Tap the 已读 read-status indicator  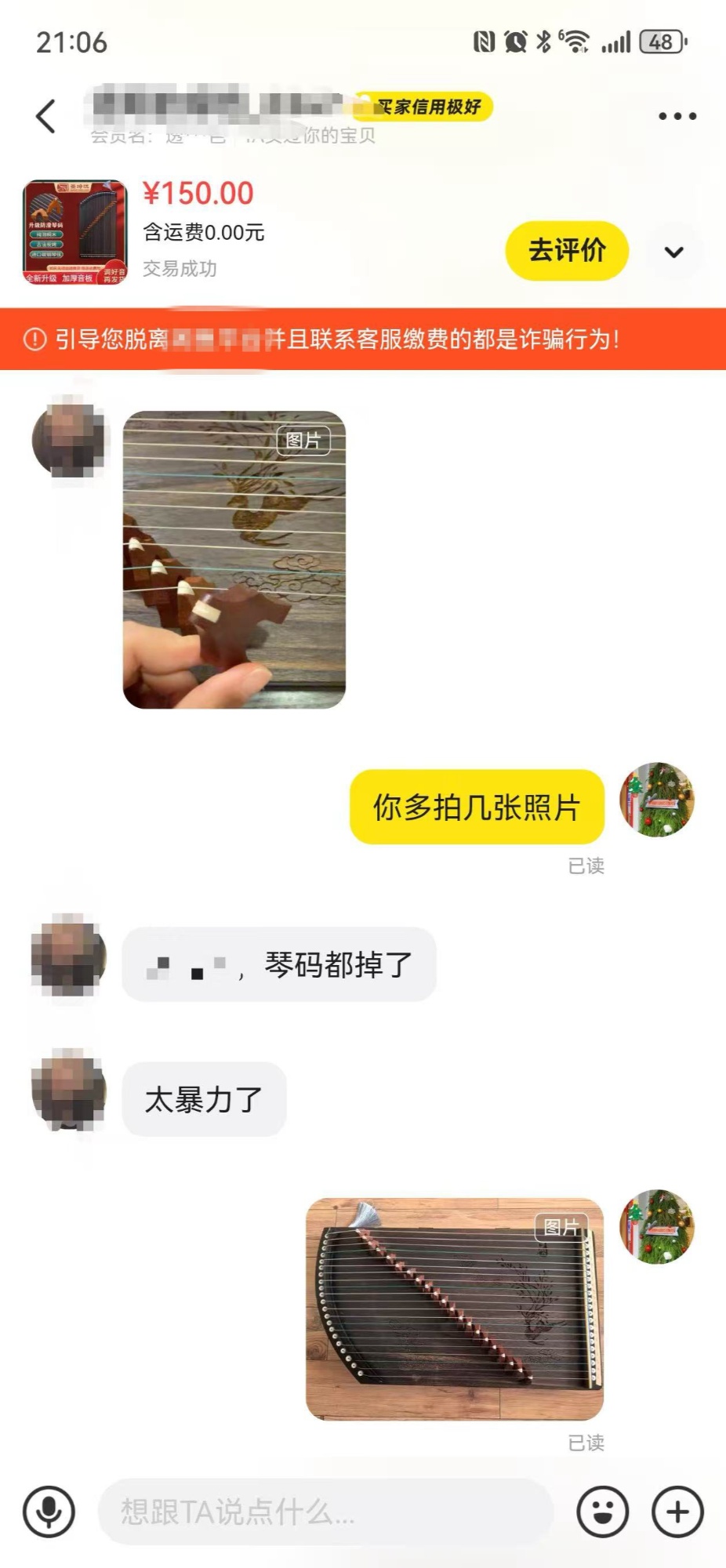point(586,867)
